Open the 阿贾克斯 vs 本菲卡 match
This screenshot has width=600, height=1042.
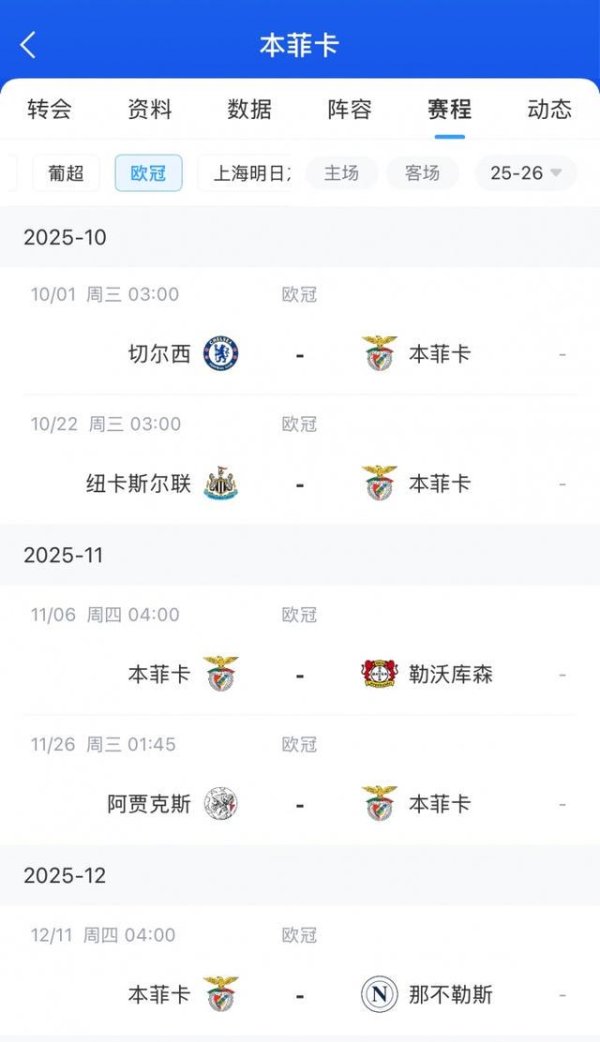point(300,804)
